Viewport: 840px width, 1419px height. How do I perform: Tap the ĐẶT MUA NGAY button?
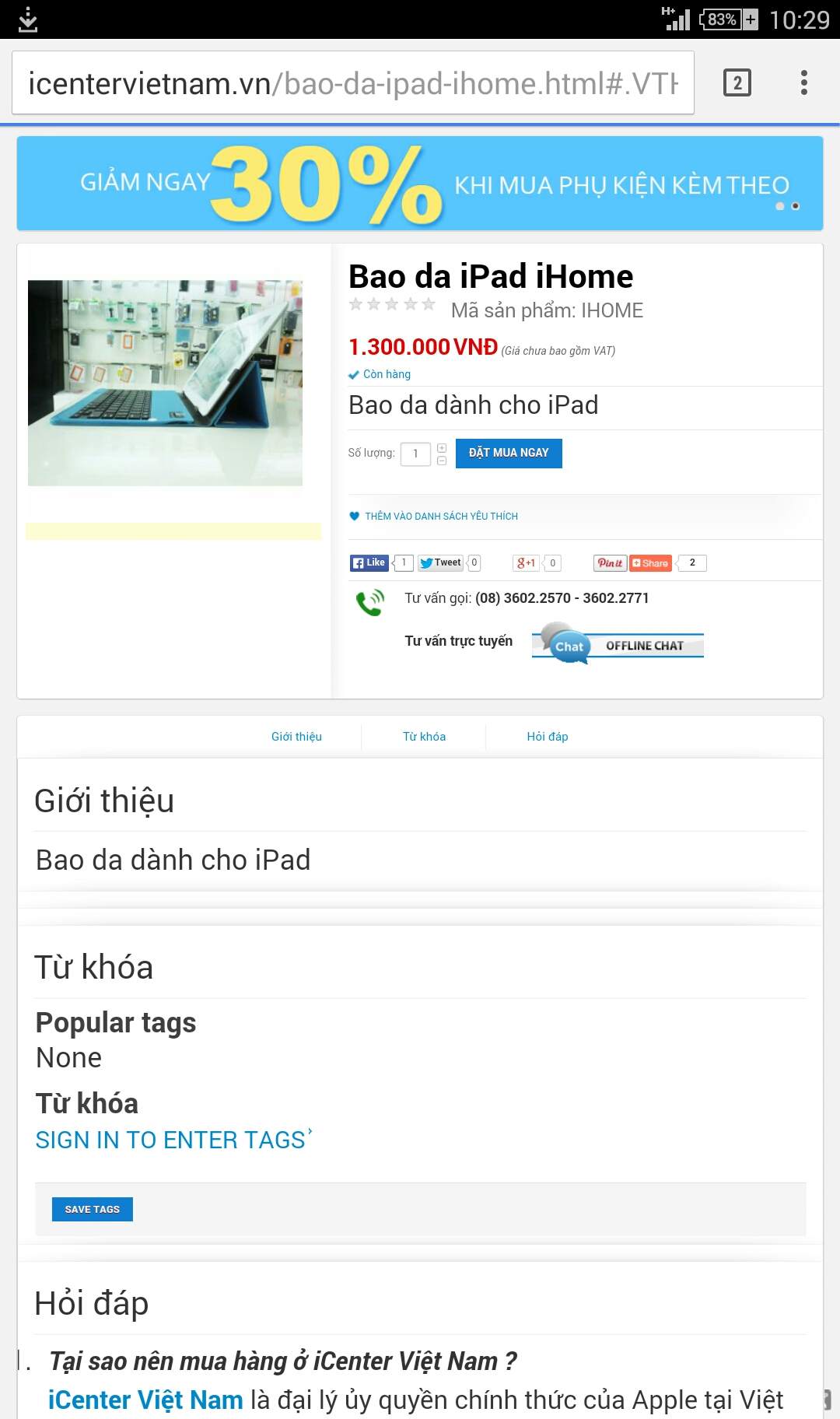tap(509, 453)
